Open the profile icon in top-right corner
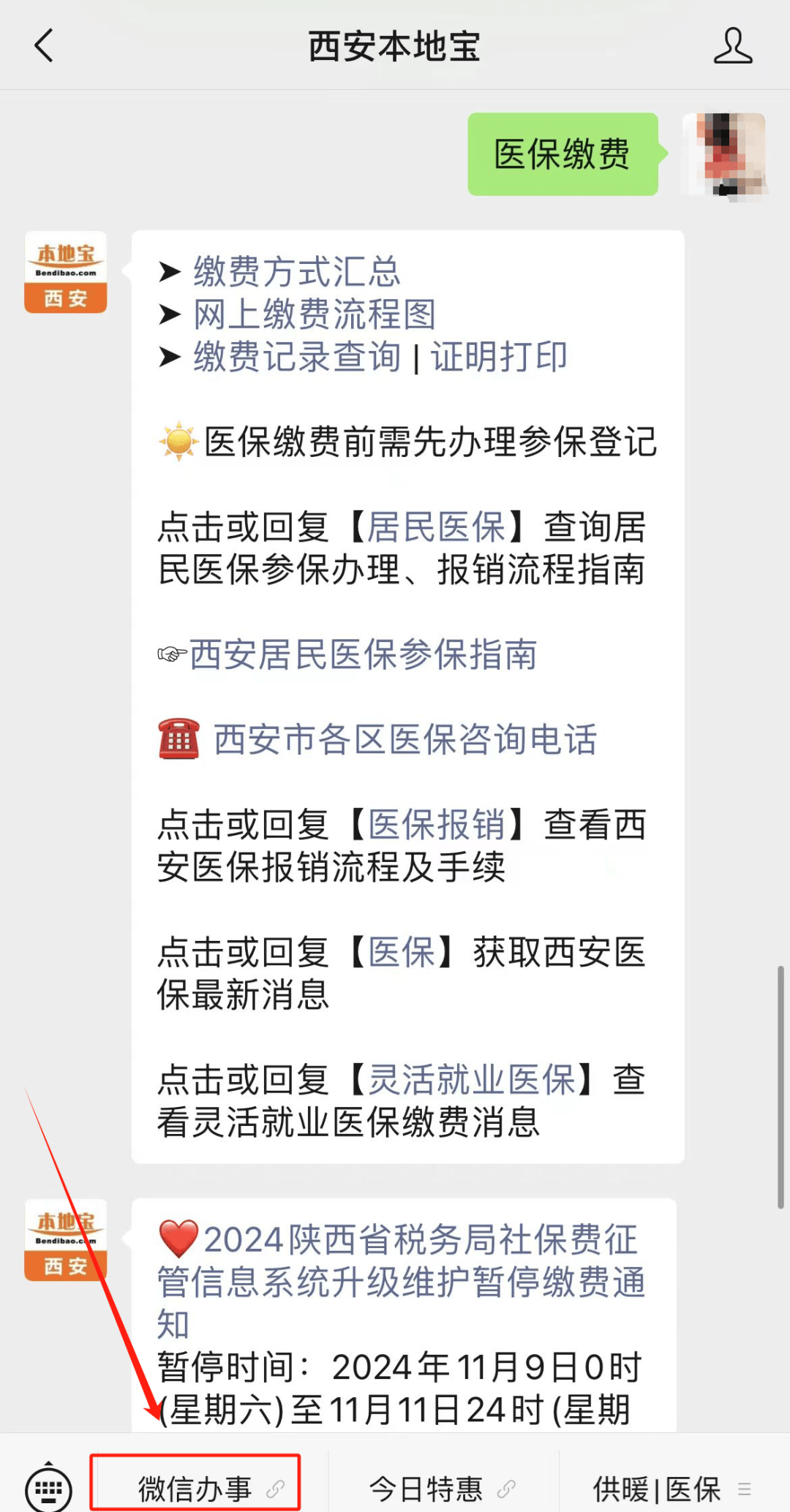The height and width of the screenshot is (1512, 790). point(734,45)
